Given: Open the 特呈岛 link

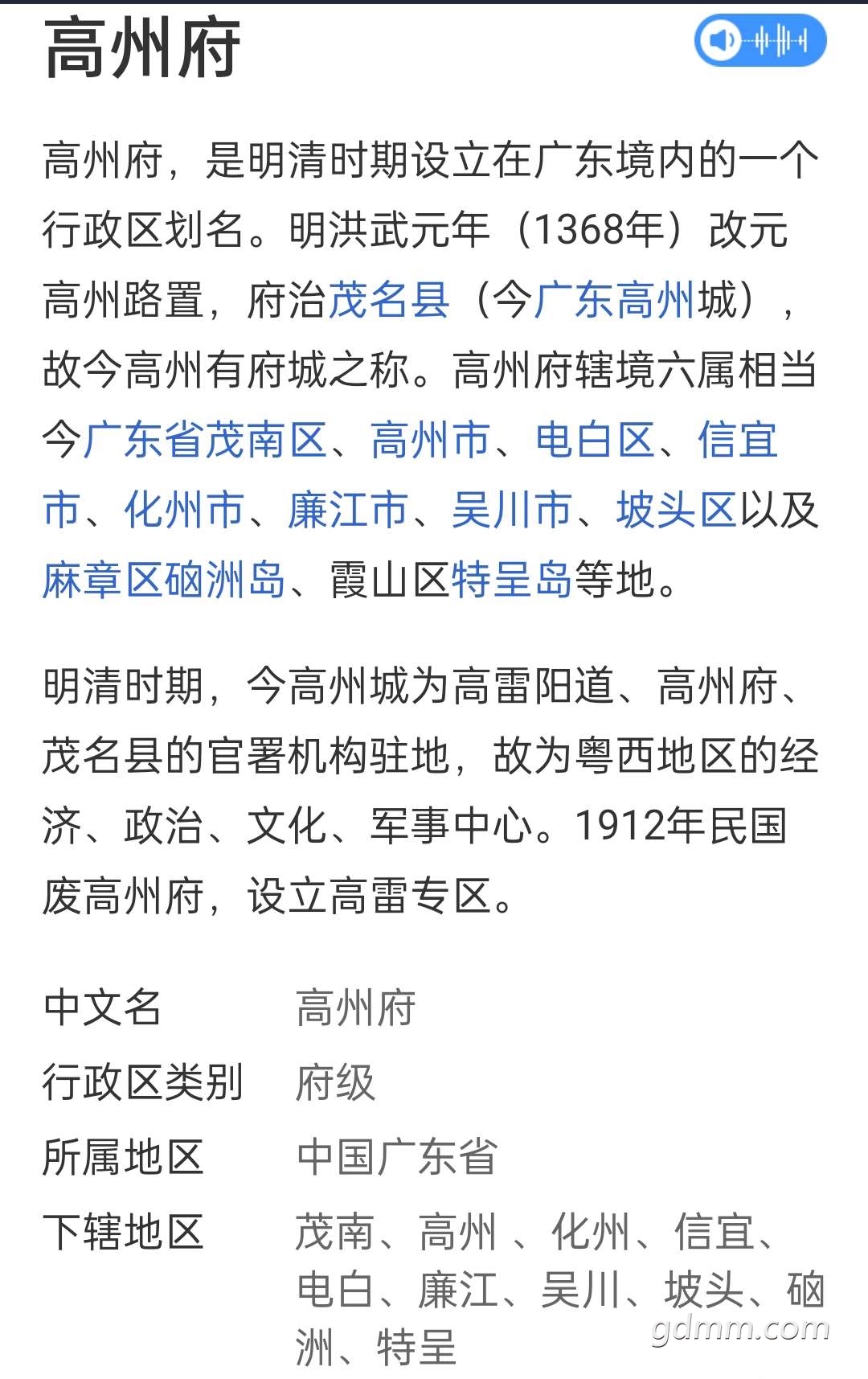Looking at the screenshot, I should (x=512, y=581).
